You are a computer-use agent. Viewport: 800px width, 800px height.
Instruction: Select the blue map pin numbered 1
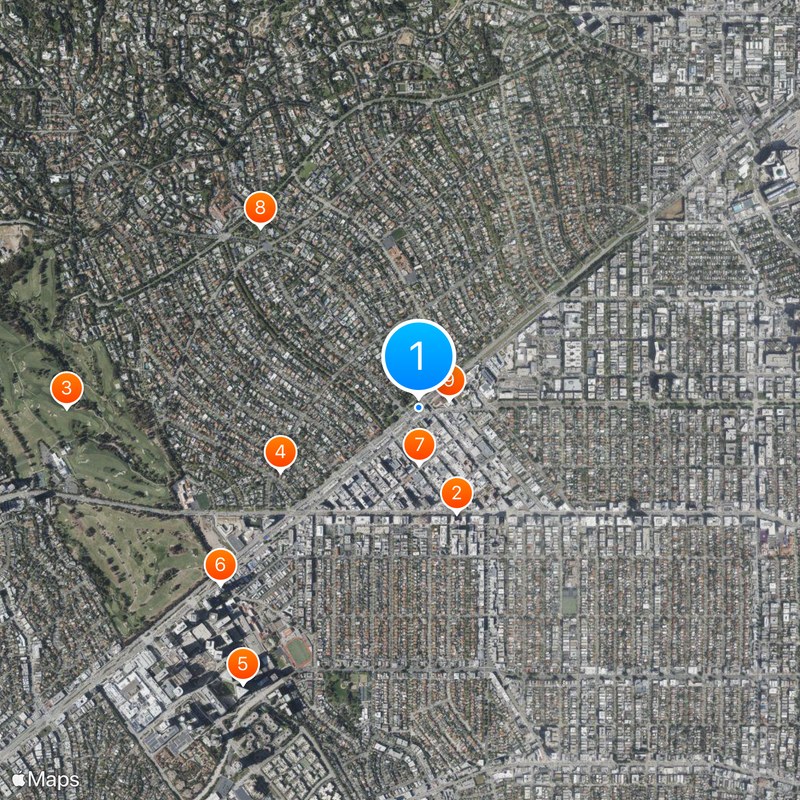coord(418,356)
